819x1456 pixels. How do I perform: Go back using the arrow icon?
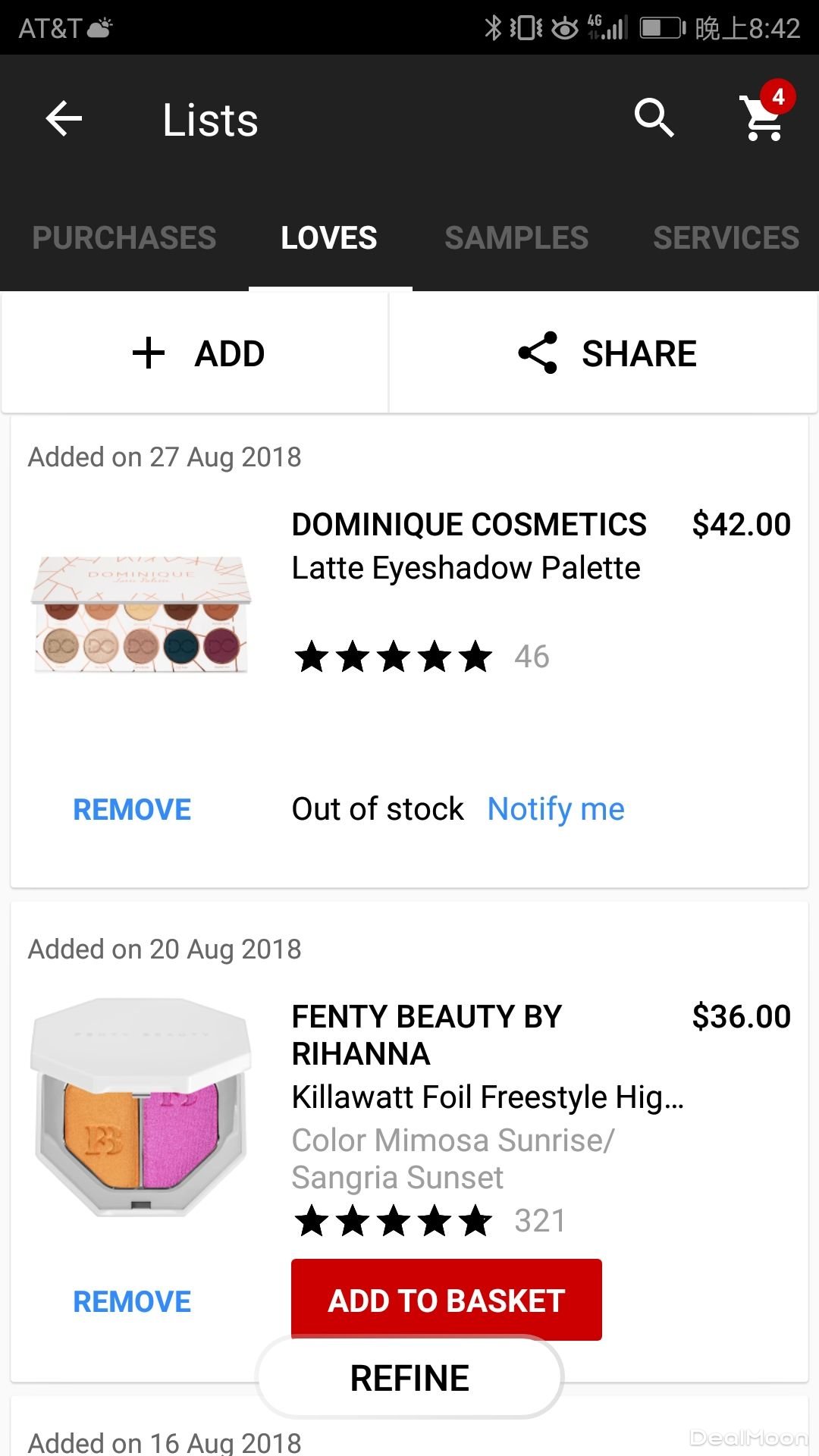(x=64, y=119)
